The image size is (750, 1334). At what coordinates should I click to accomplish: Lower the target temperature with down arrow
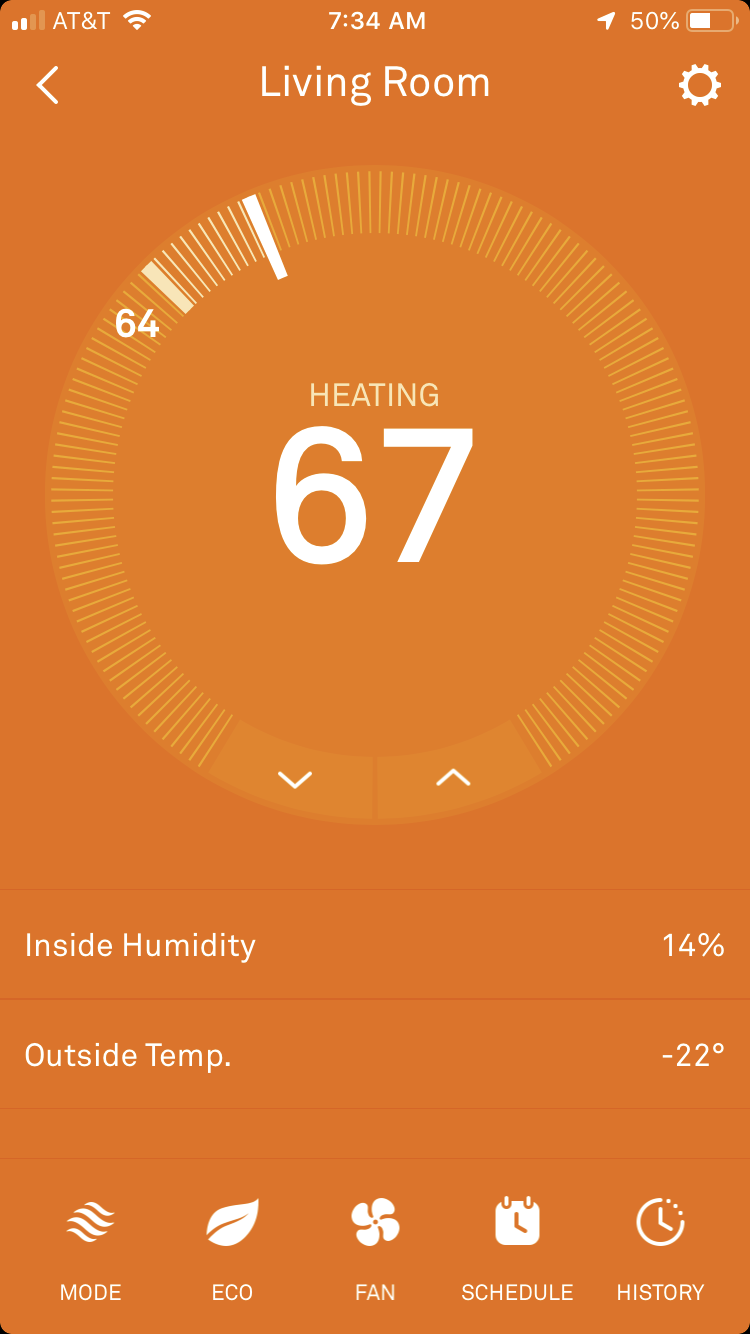(x=295, y=779)
